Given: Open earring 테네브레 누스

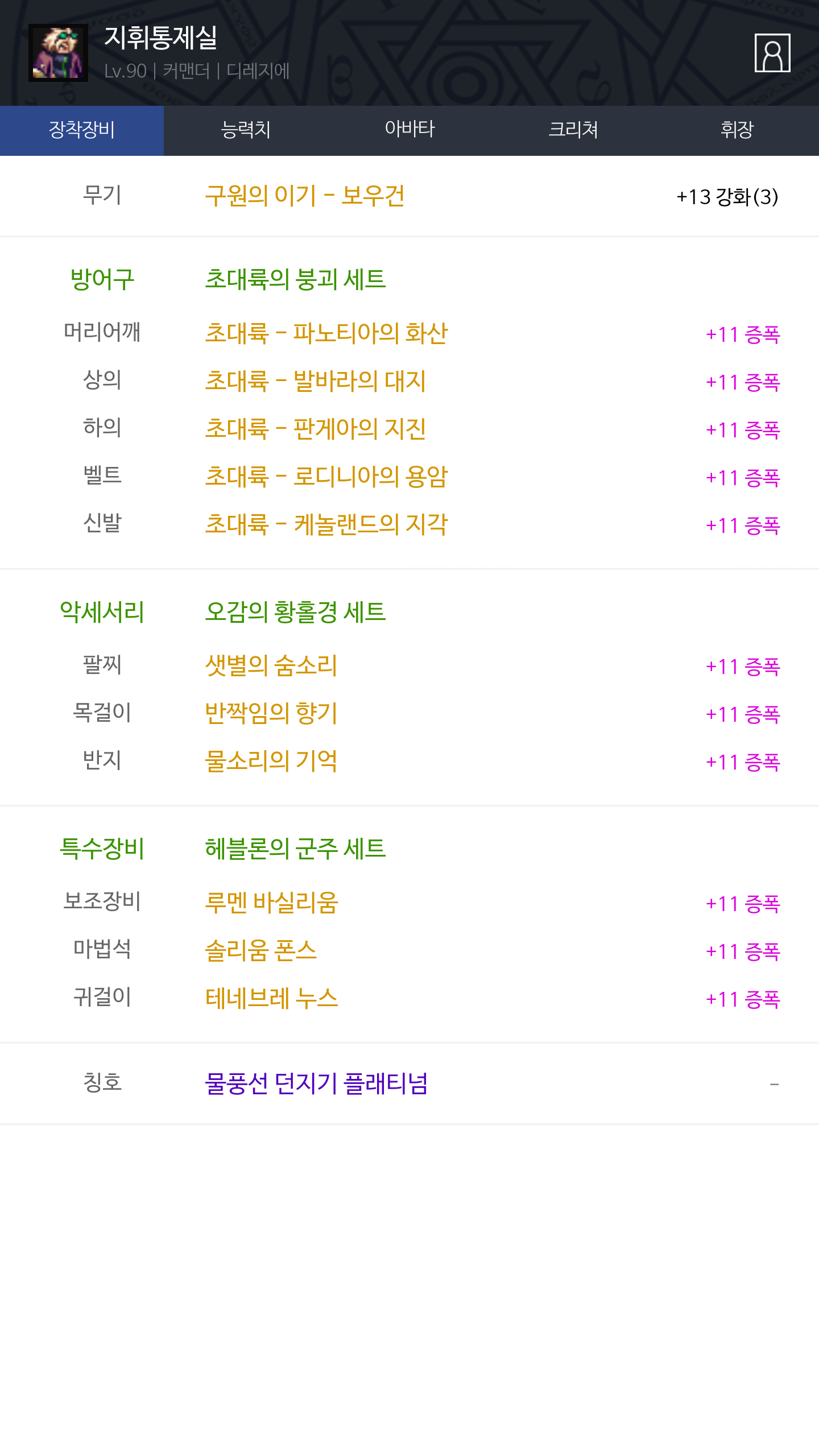Looking at the screenshot, I should (271, 999).
